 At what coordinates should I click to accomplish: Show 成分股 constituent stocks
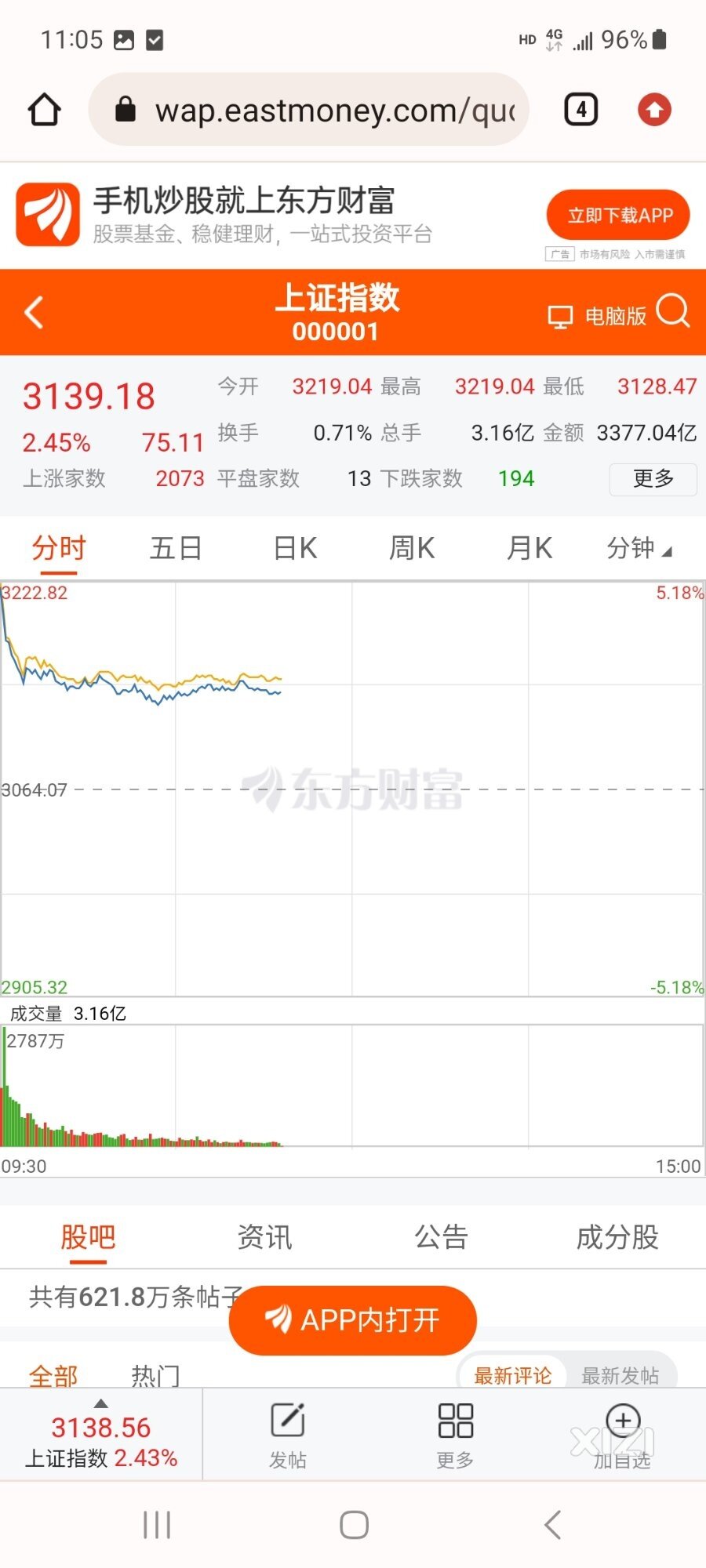coord(617,1237)
